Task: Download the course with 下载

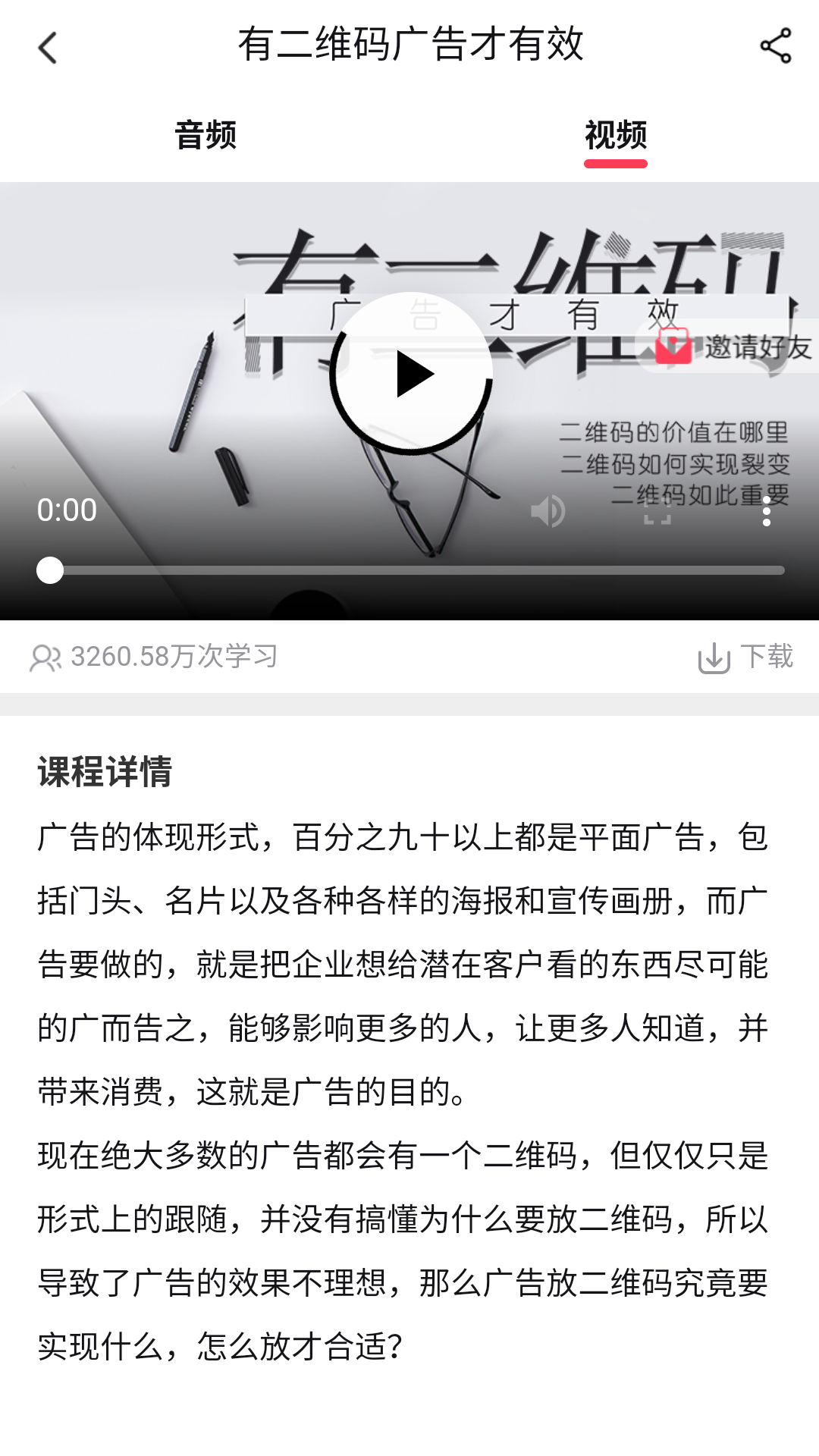Action: [746, 657]
